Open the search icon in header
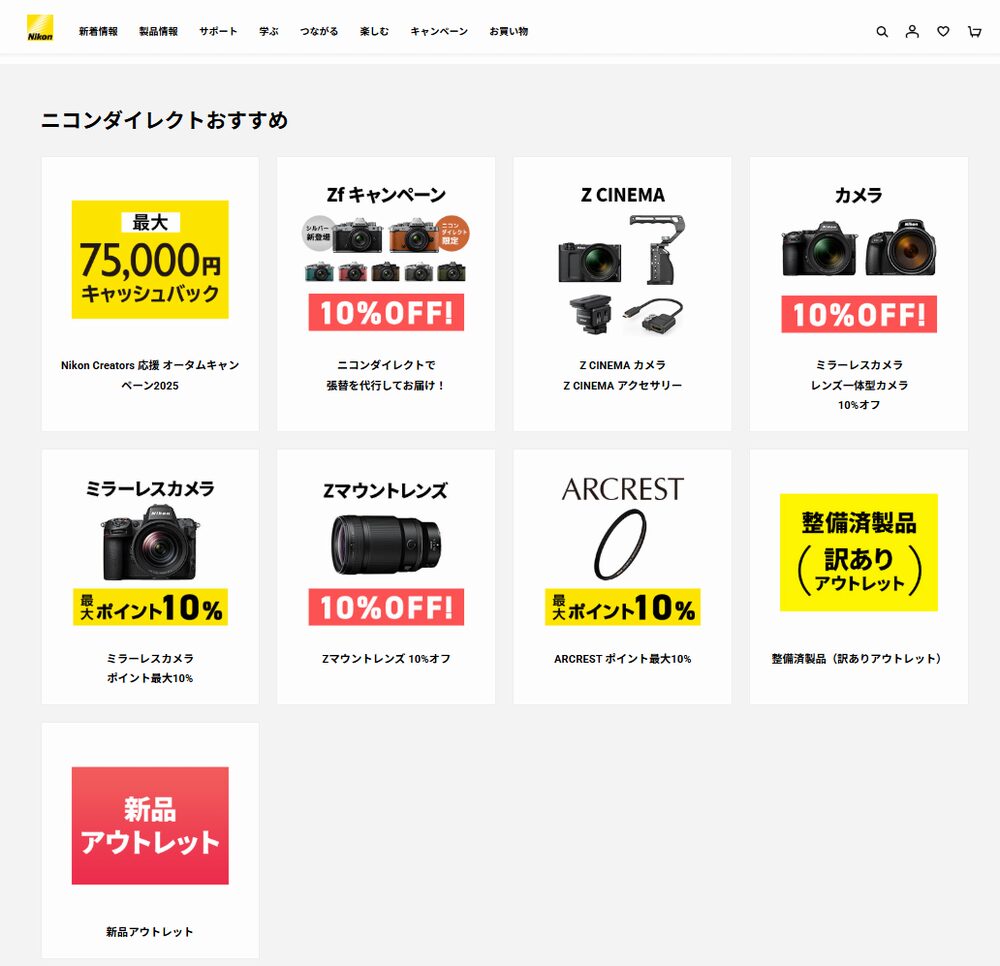This screenshot has height=966, width=1000. 882,32
